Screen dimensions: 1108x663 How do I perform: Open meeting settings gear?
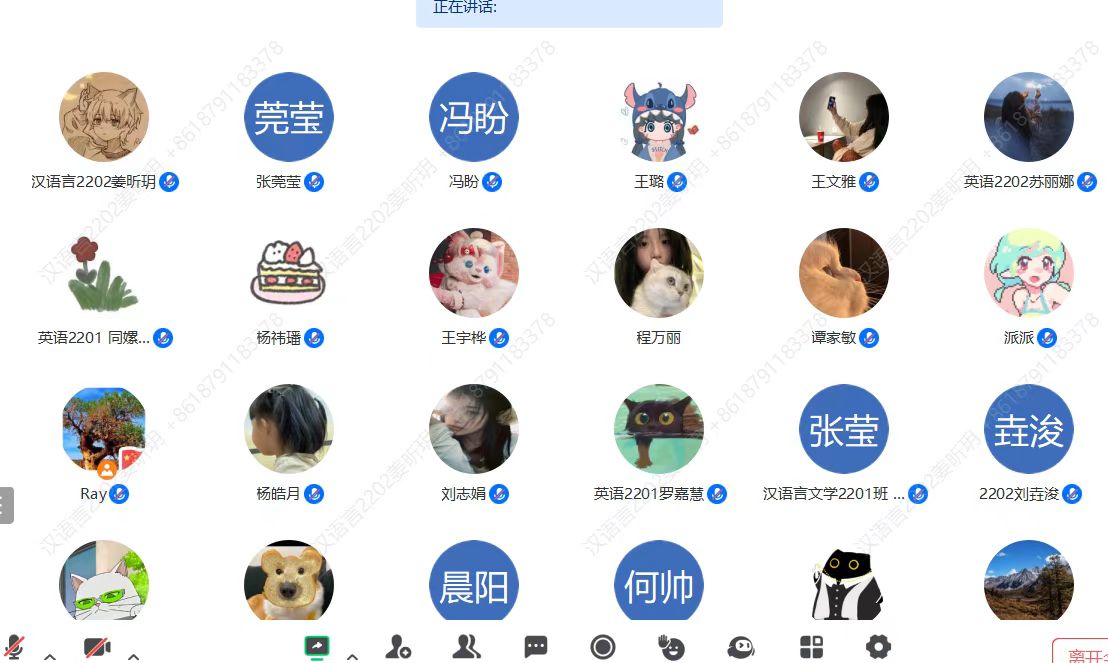click(878, 647)
